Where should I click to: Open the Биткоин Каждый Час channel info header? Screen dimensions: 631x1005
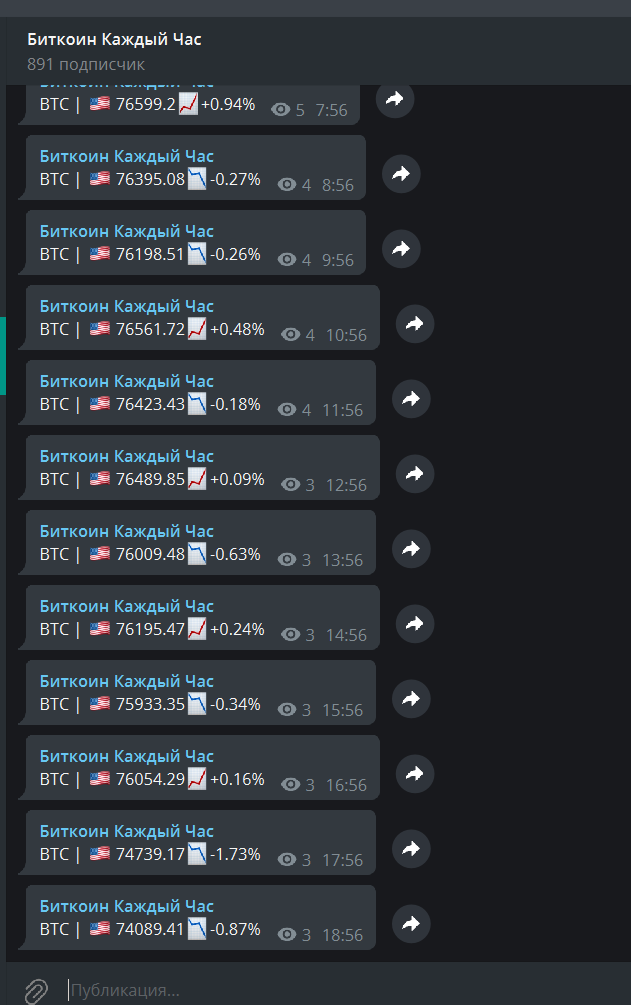tap(115, 40)
